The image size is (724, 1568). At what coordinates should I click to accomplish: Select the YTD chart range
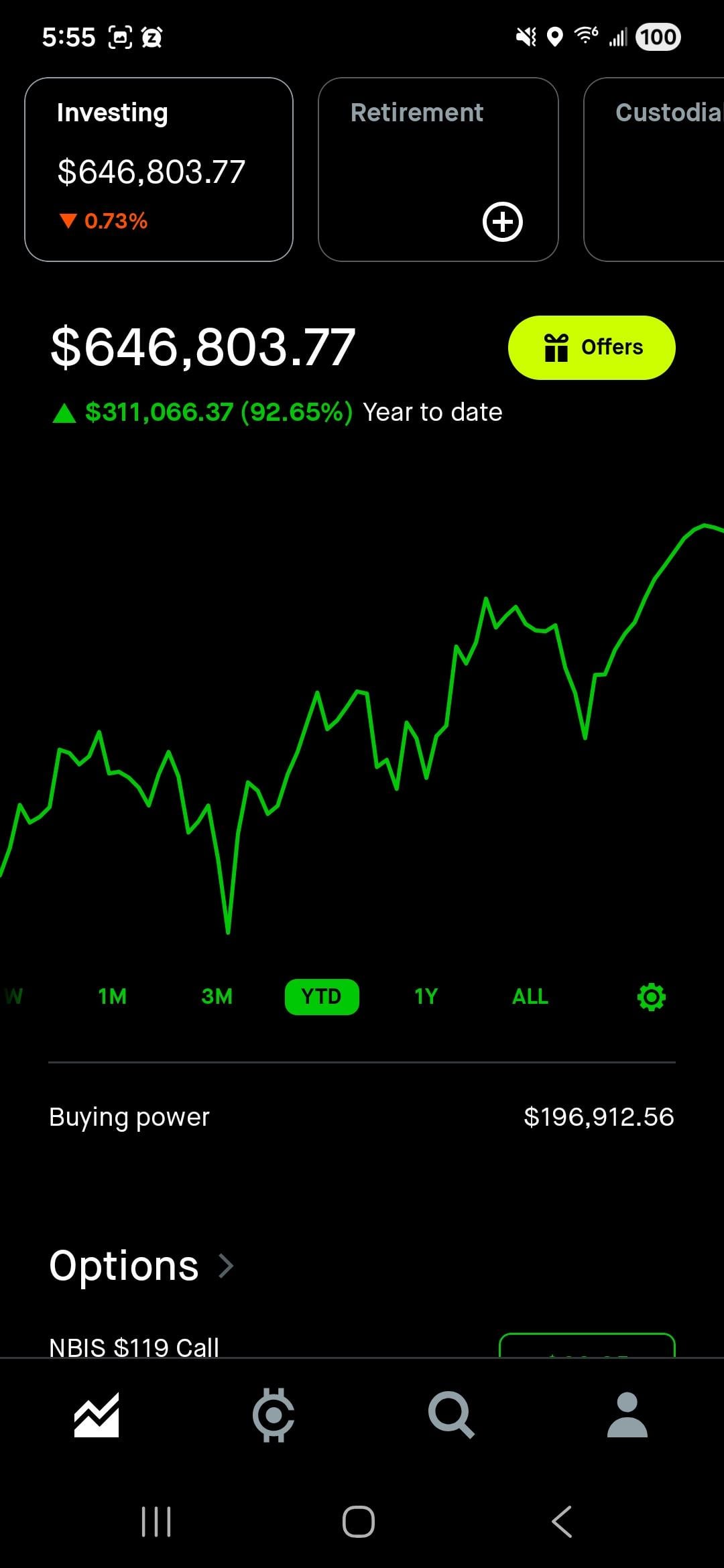click(x=322, y=996)
